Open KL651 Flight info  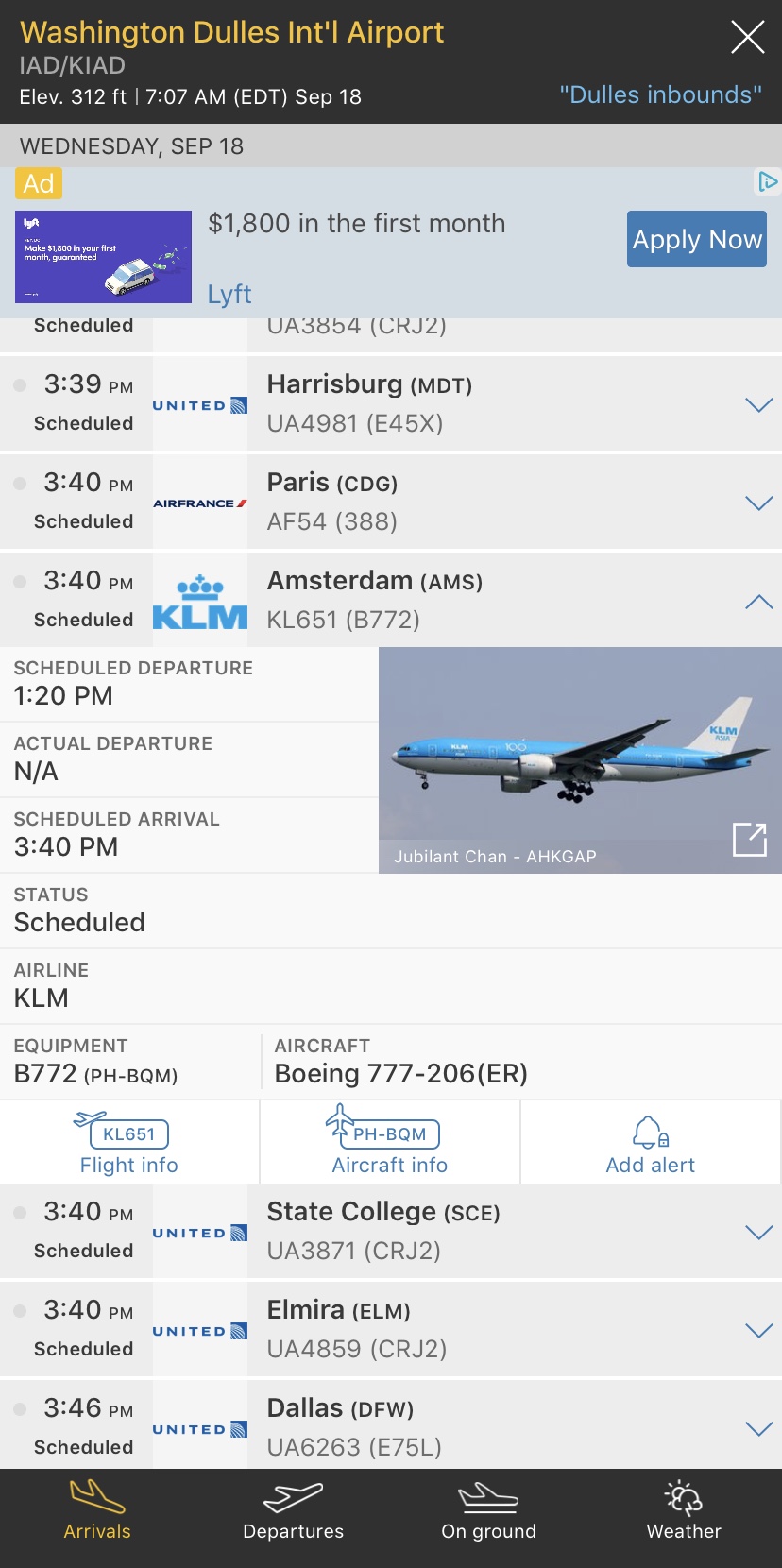129,1143
